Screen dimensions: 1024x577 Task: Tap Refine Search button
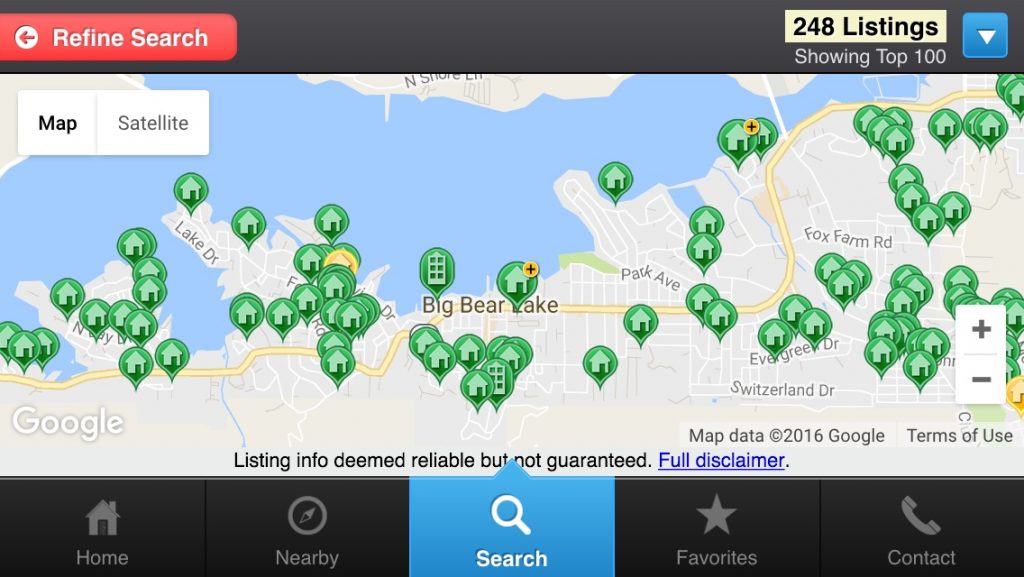[x=118, y=38]
